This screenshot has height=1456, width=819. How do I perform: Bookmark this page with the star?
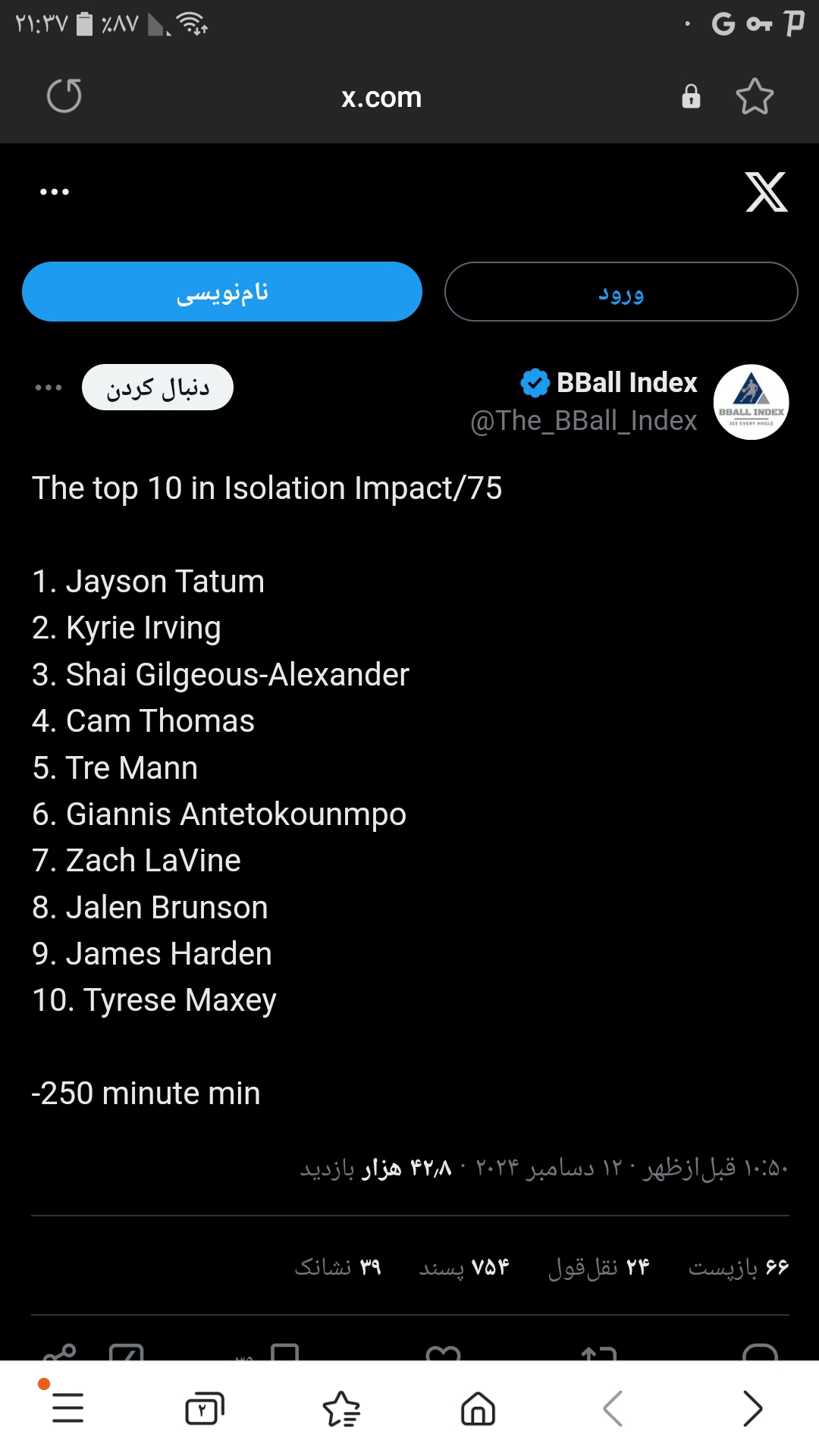click(755, 96)
